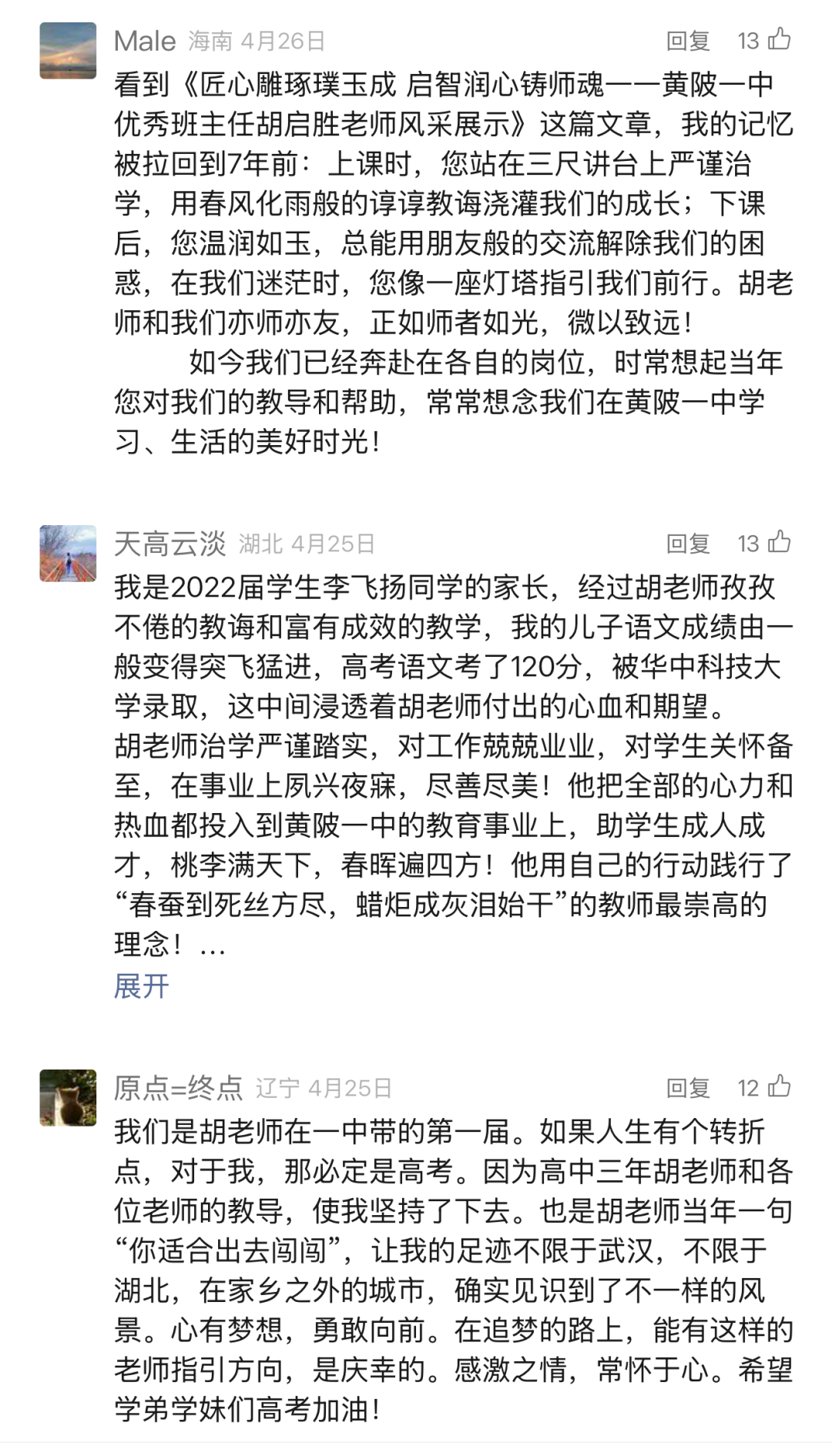Image resolution: width=832 pixels, height=1456 pixels.
Task: Open 原点=终点's profile avatar
Action: [x=68, y=1098]
